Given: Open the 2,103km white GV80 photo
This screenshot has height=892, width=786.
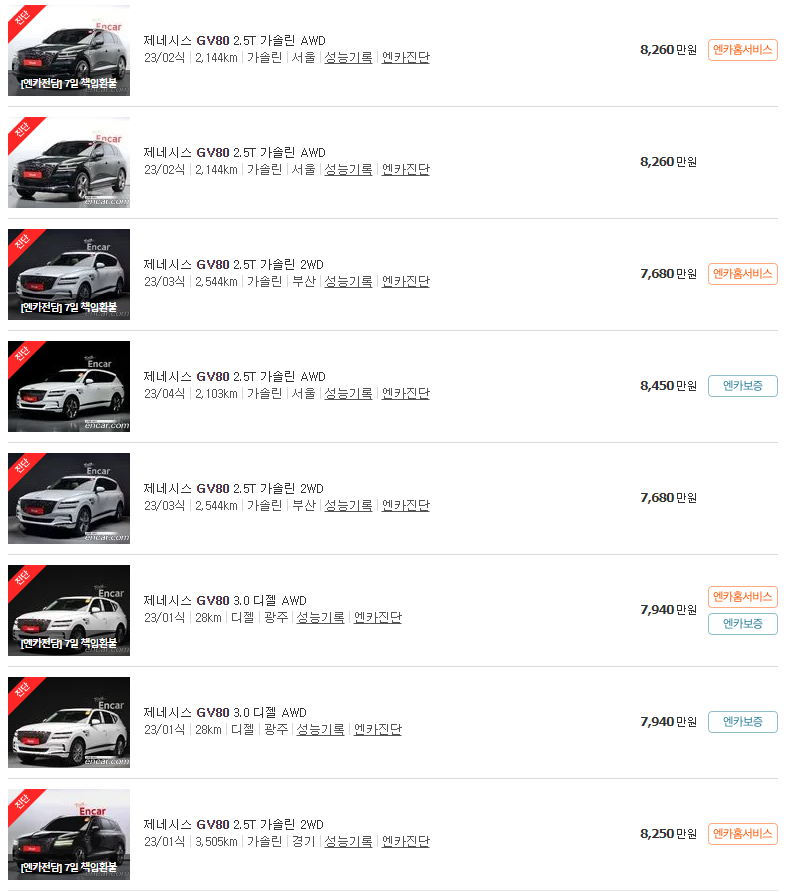Looking at the screenshot, I should click(69, 386).
